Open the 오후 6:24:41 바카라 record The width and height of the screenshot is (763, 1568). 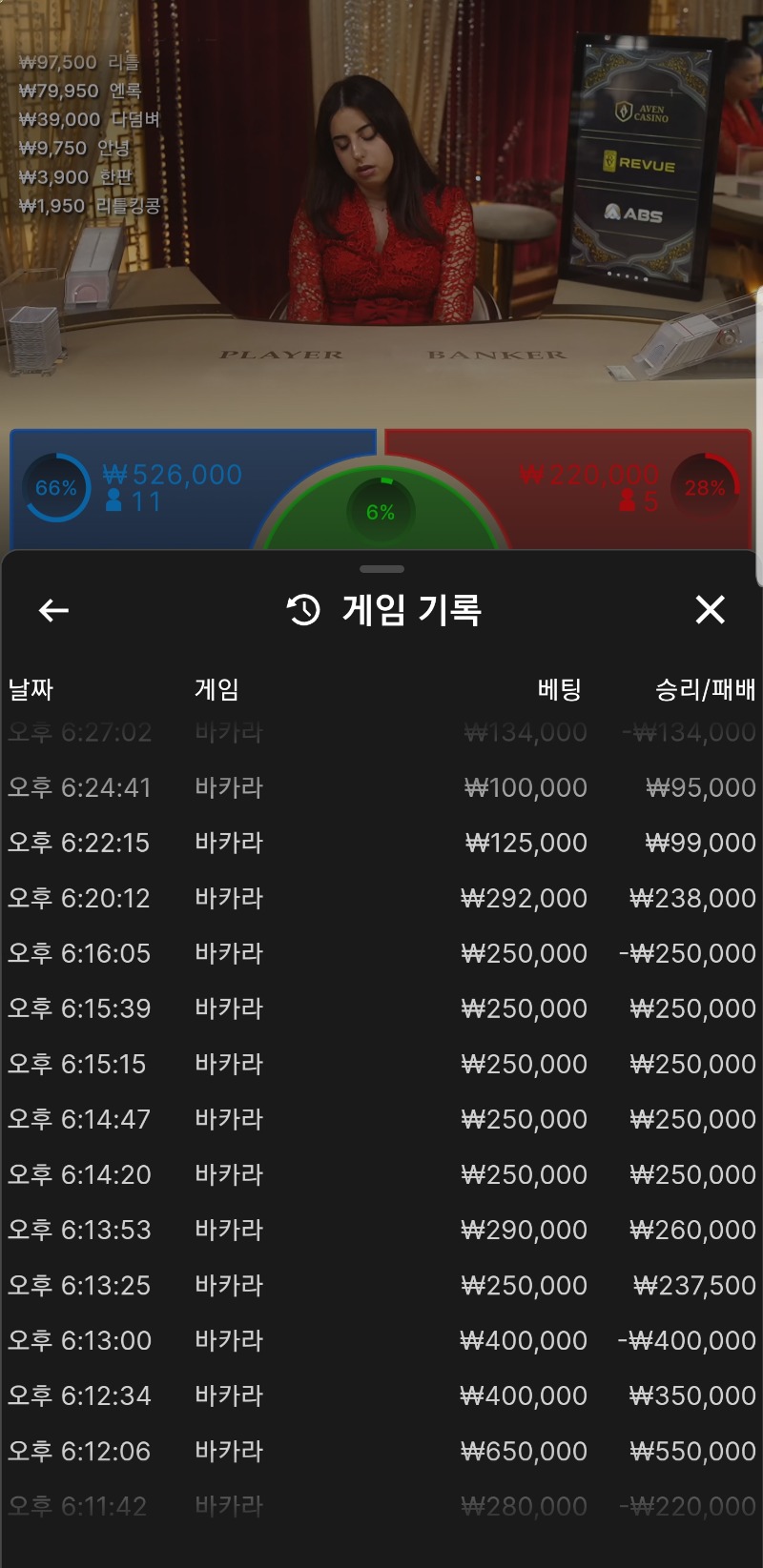point(381,787)
